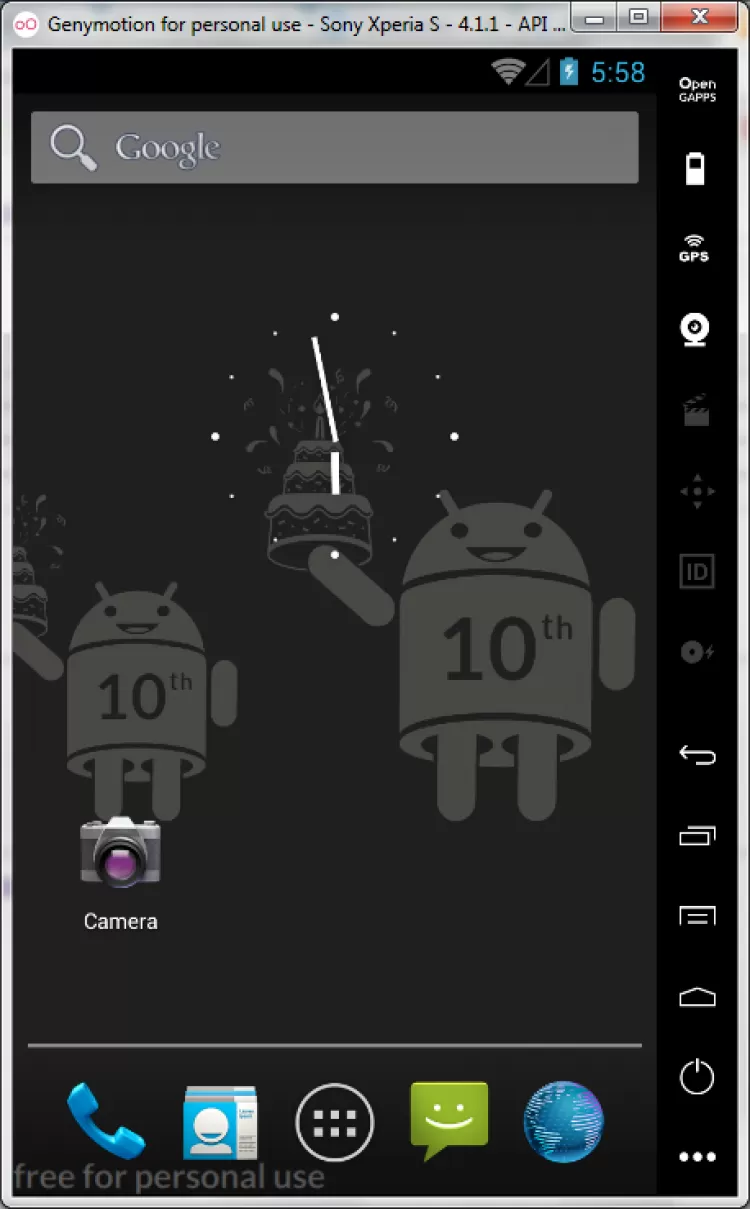Open the GPS widget in sidebar

pyautogui.click(x=696, y=248)
